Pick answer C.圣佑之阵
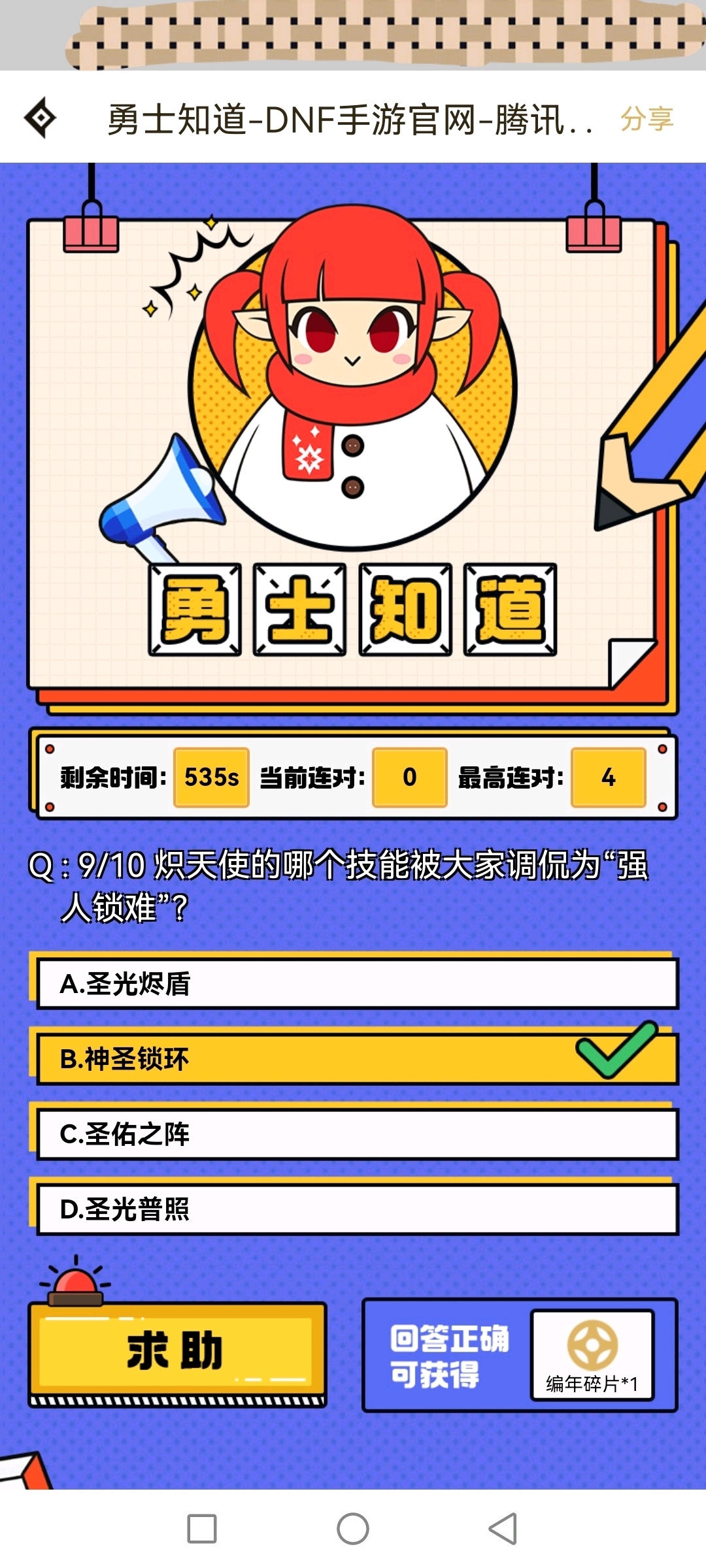Screen dimensions: 706x1568 (356, 1134)
